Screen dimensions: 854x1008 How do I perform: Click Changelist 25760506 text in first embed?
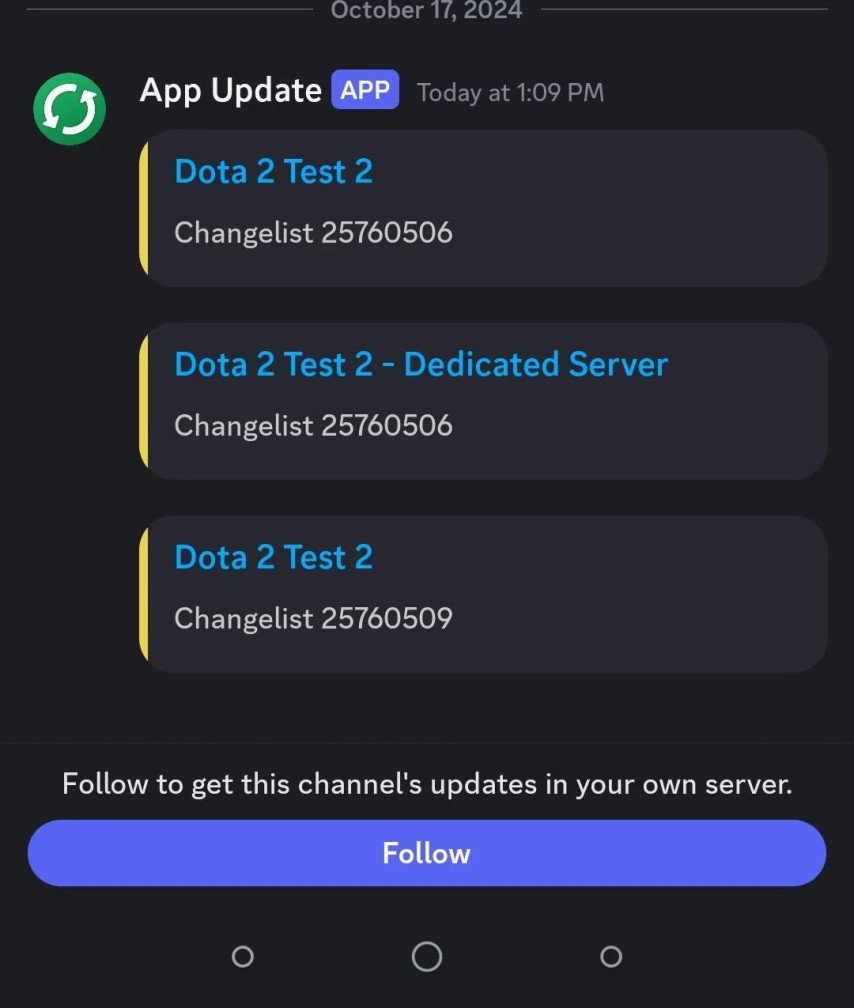[x=314, y=232]
